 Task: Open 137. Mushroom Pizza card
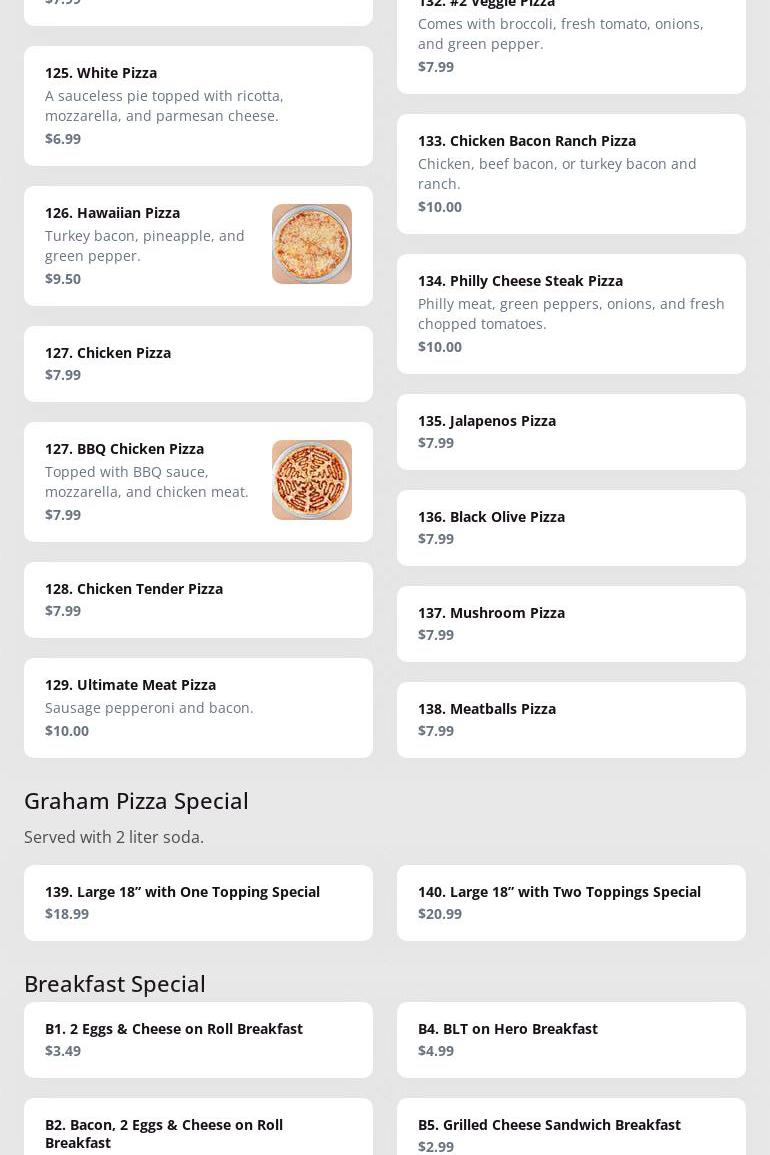click(571, 623)
